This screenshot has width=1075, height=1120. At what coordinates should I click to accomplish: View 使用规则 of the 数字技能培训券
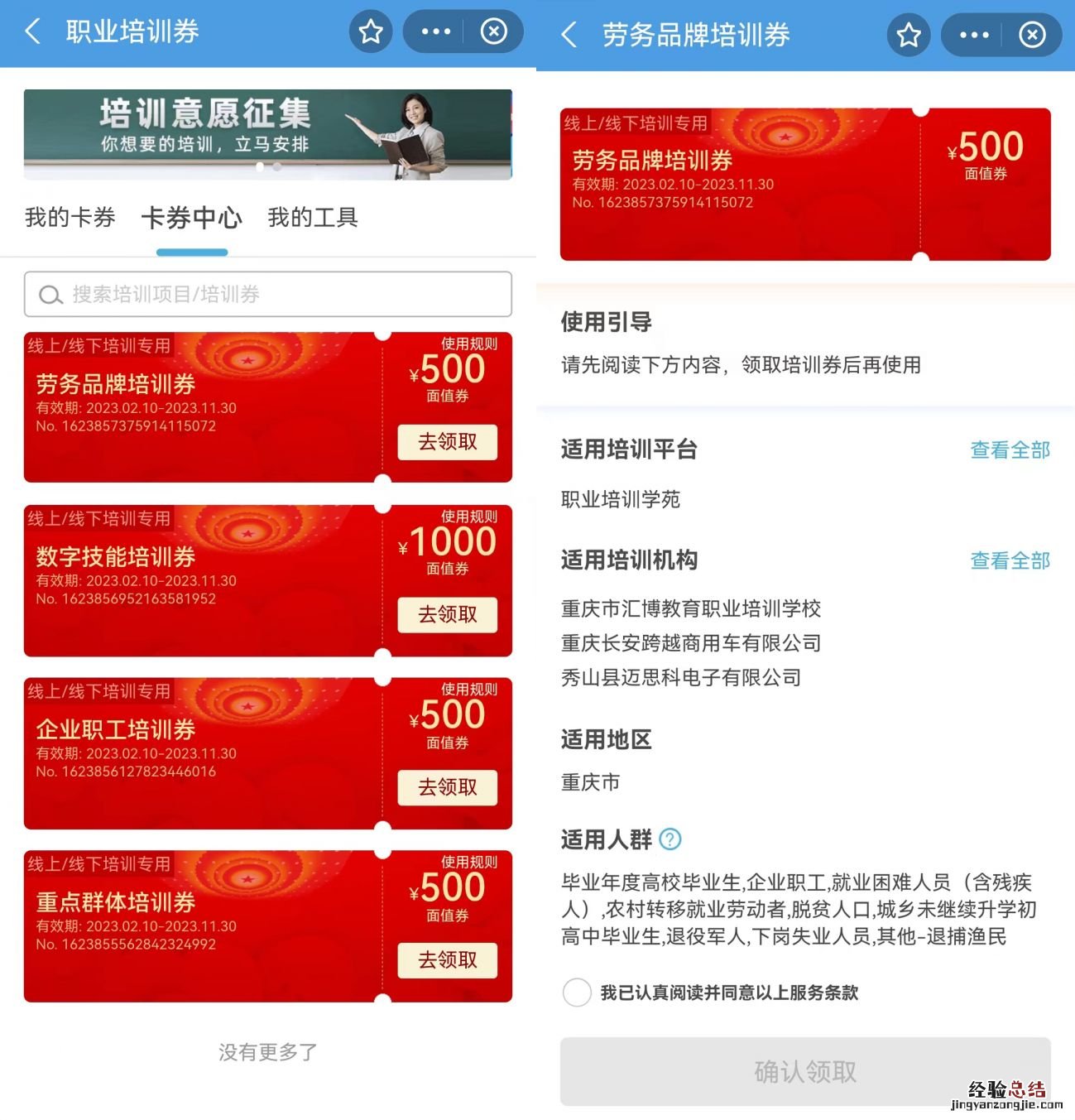coord(468,517)
